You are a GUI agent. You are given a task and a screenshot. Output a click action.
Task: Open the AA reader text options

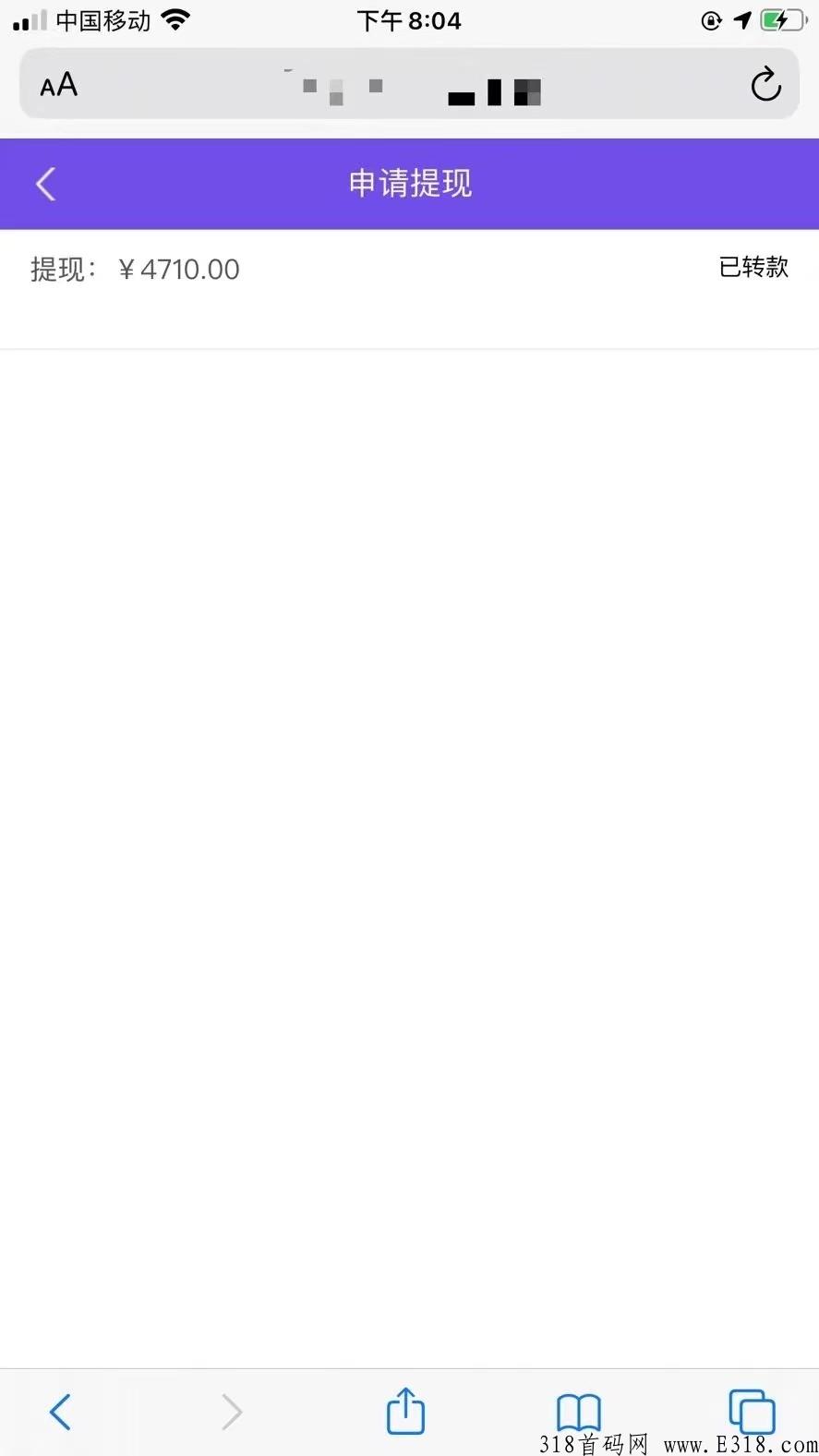pos(59,86)
